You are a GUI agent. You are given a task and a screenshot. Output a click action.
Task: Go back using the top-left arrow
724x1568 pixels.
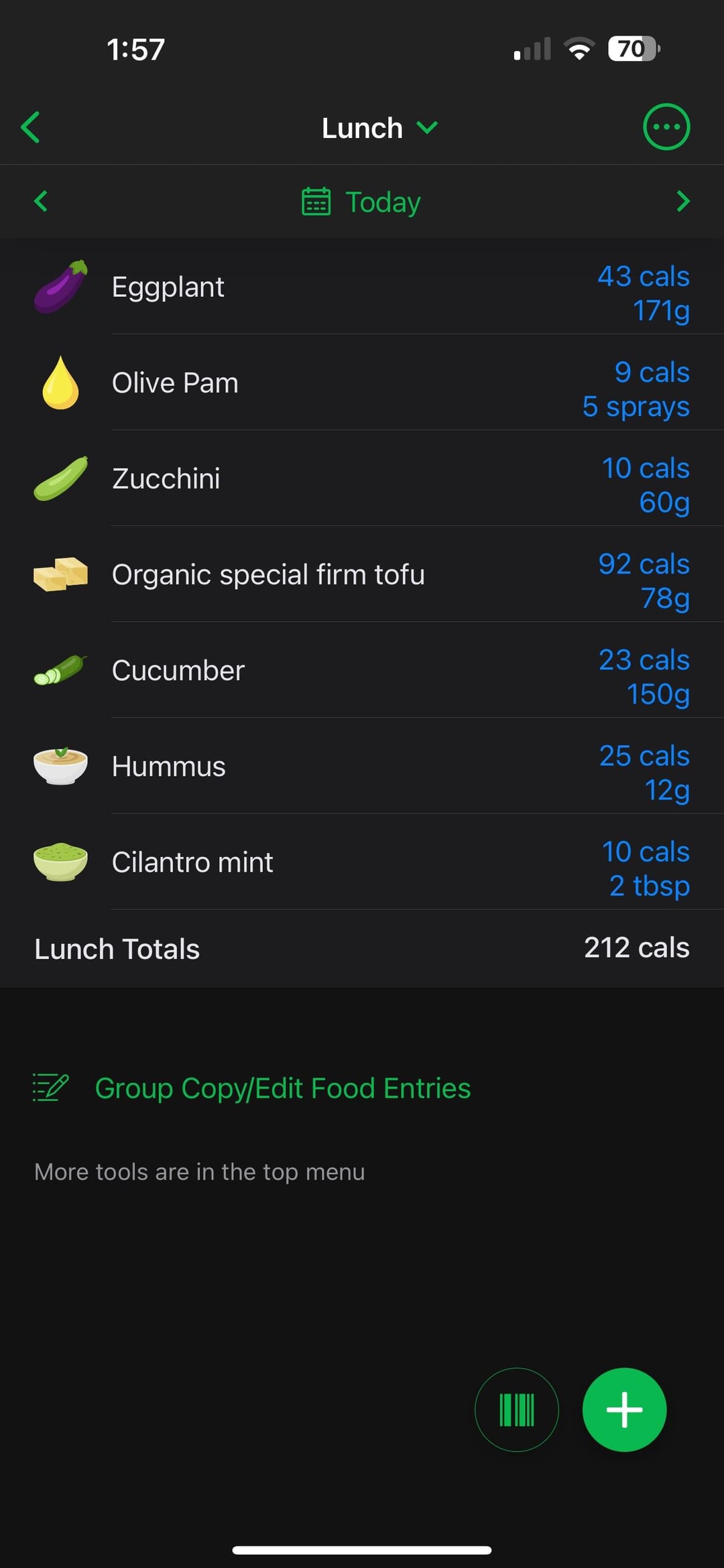point(31,127)
